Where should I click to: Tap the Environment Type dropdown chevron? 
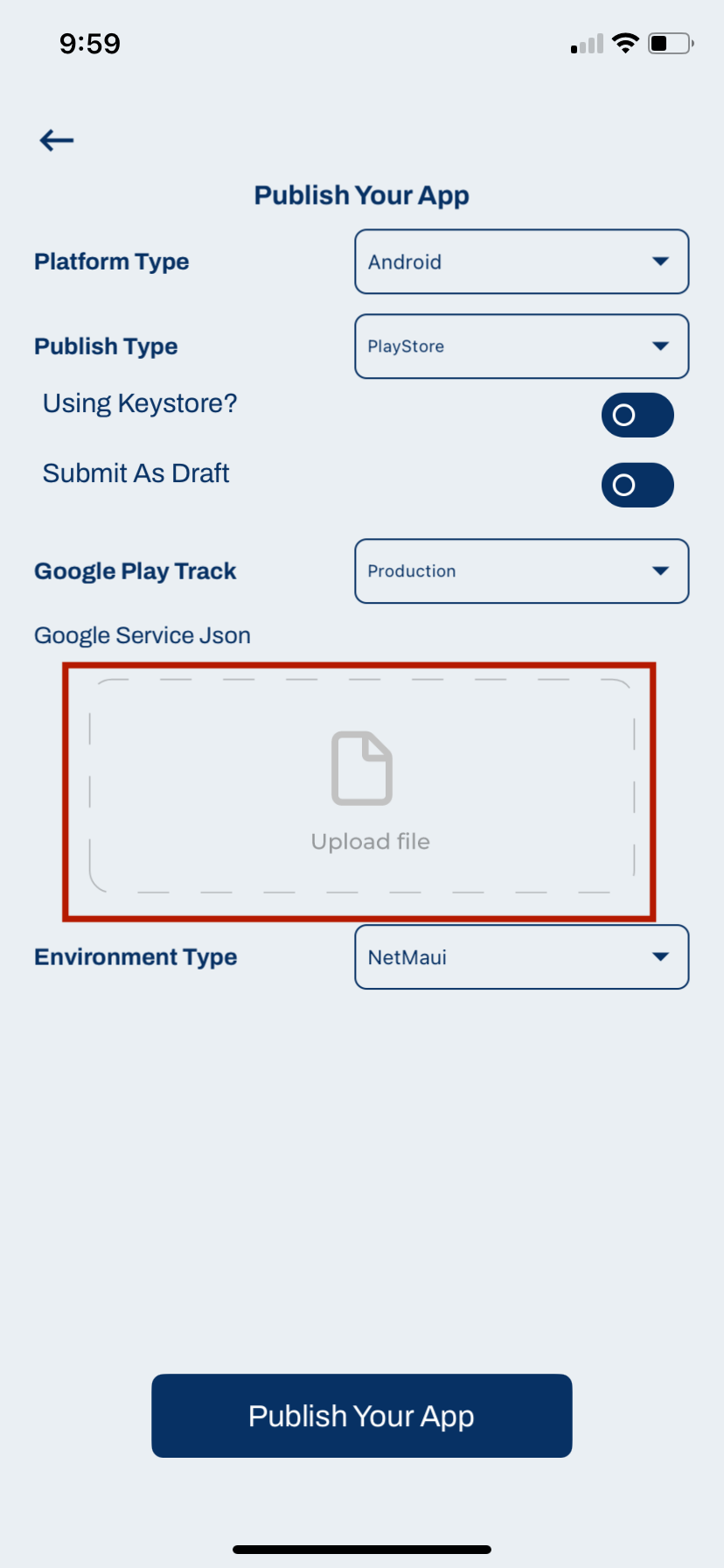(660, 956)
